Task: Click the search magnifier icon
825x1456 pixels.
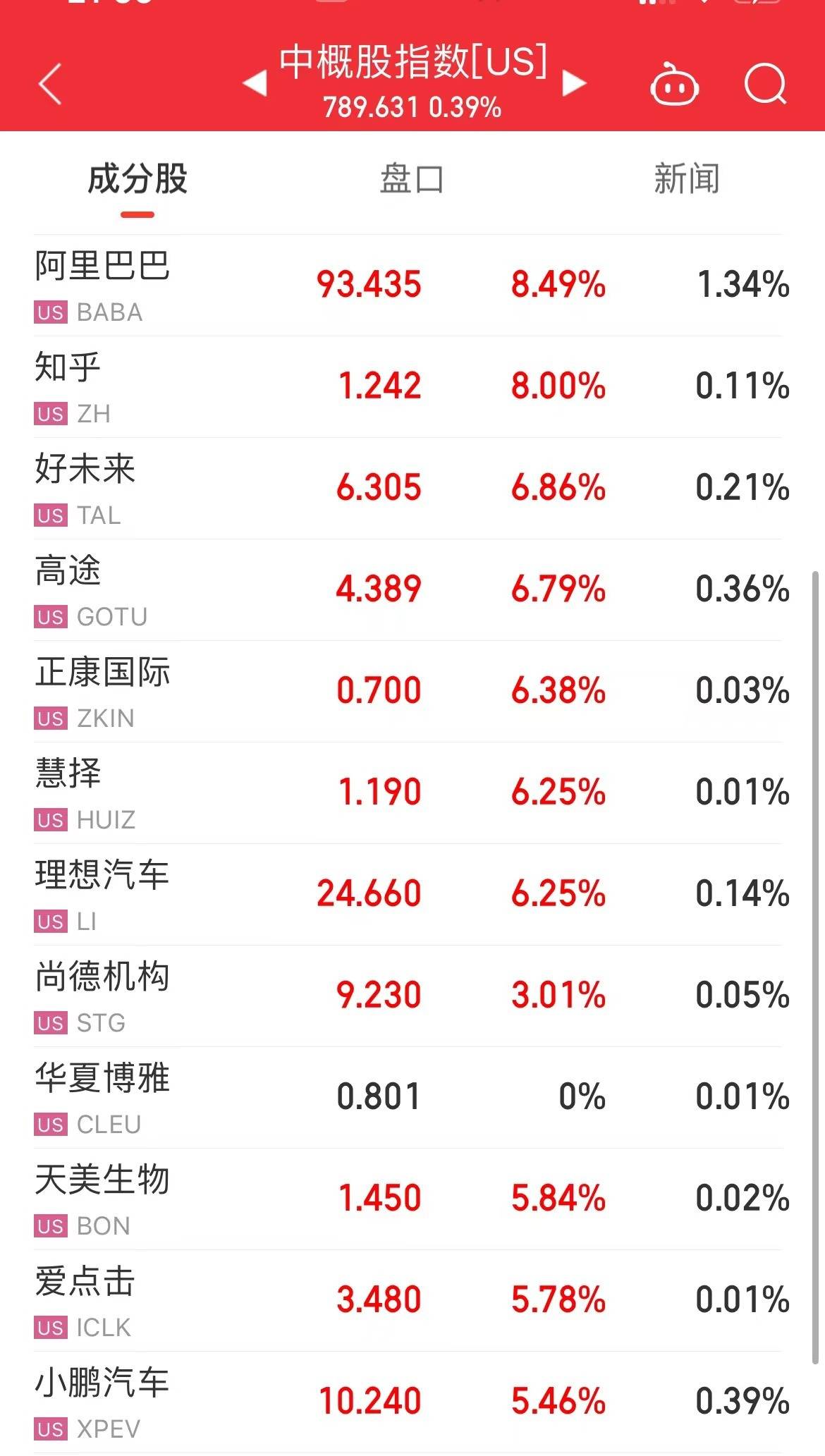Action: [x=766, y=84]
